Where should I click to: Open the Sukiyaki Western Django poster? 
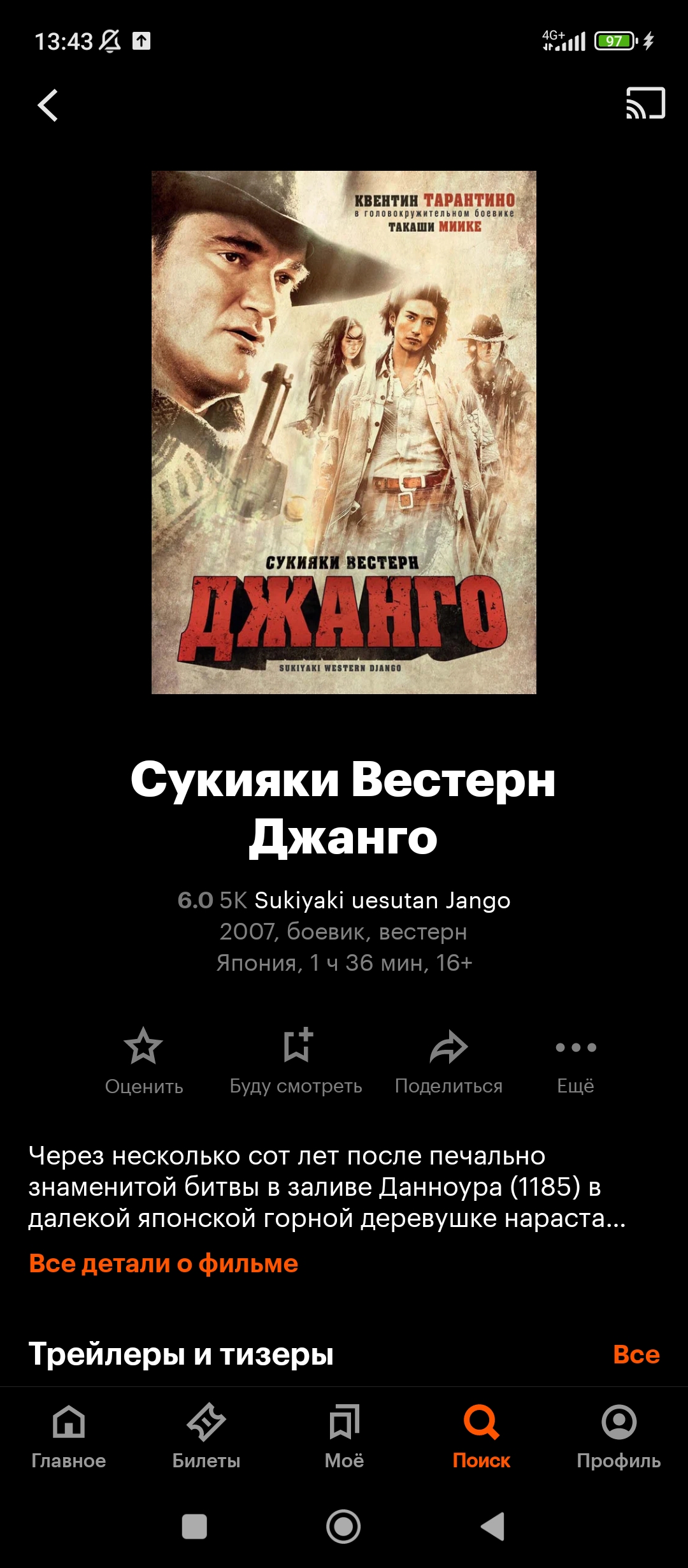pos(344,432)
